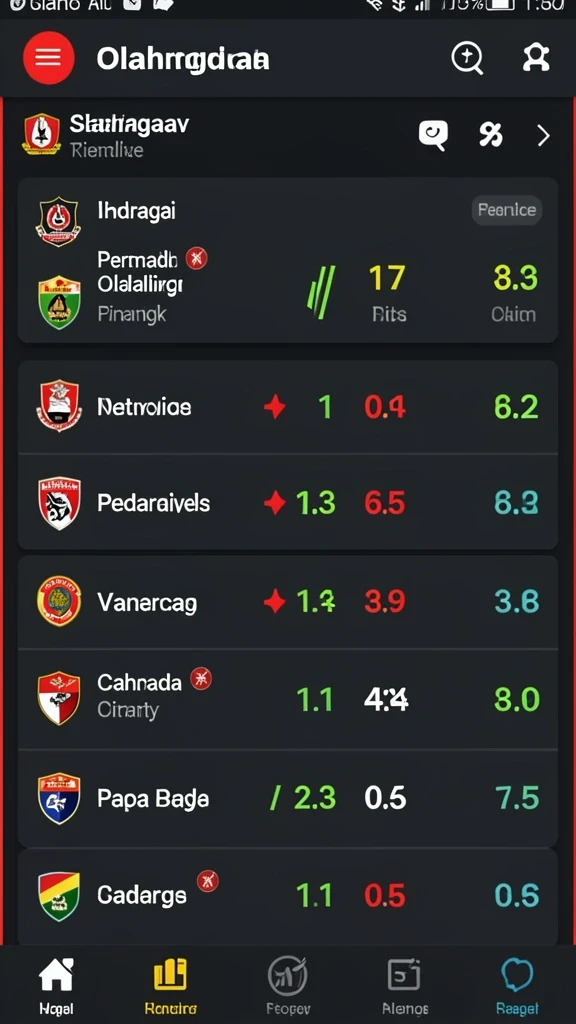
Task: Tap the percent icon beside Slarhagaav
Action: pos(490,135)
